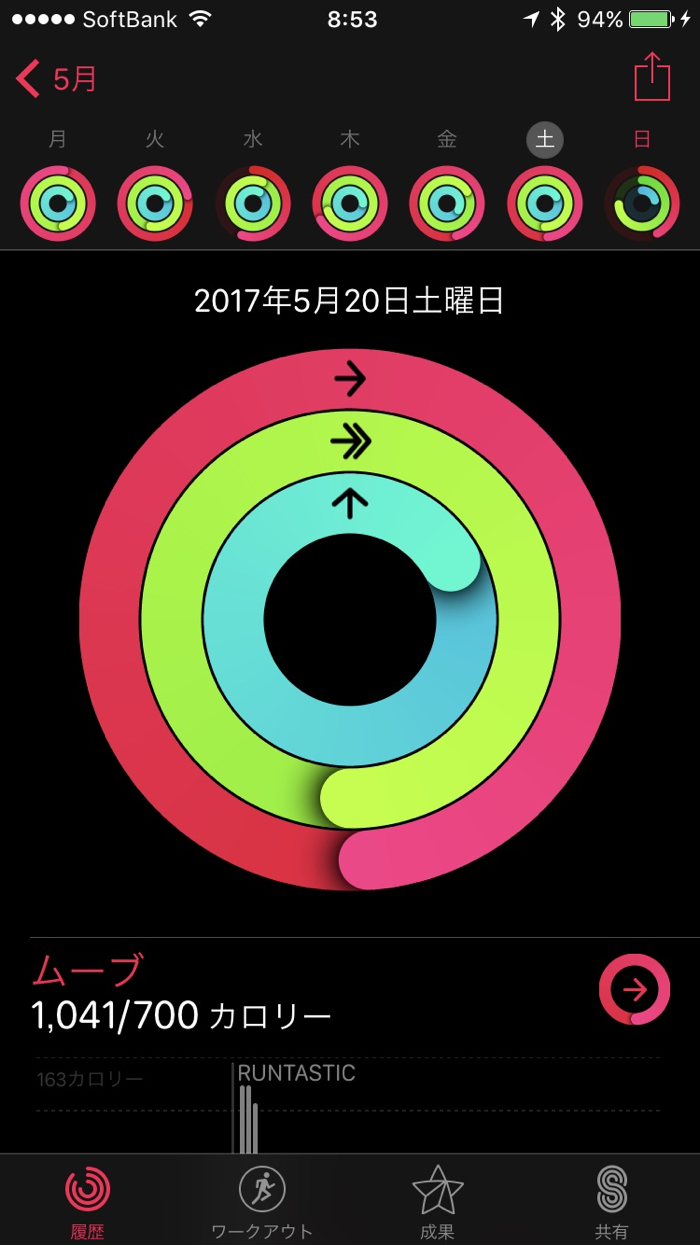This screenshot has height=1245, width=700.
Task: Select Tuesday's (火) activity rings
Action: coord(155,203)
